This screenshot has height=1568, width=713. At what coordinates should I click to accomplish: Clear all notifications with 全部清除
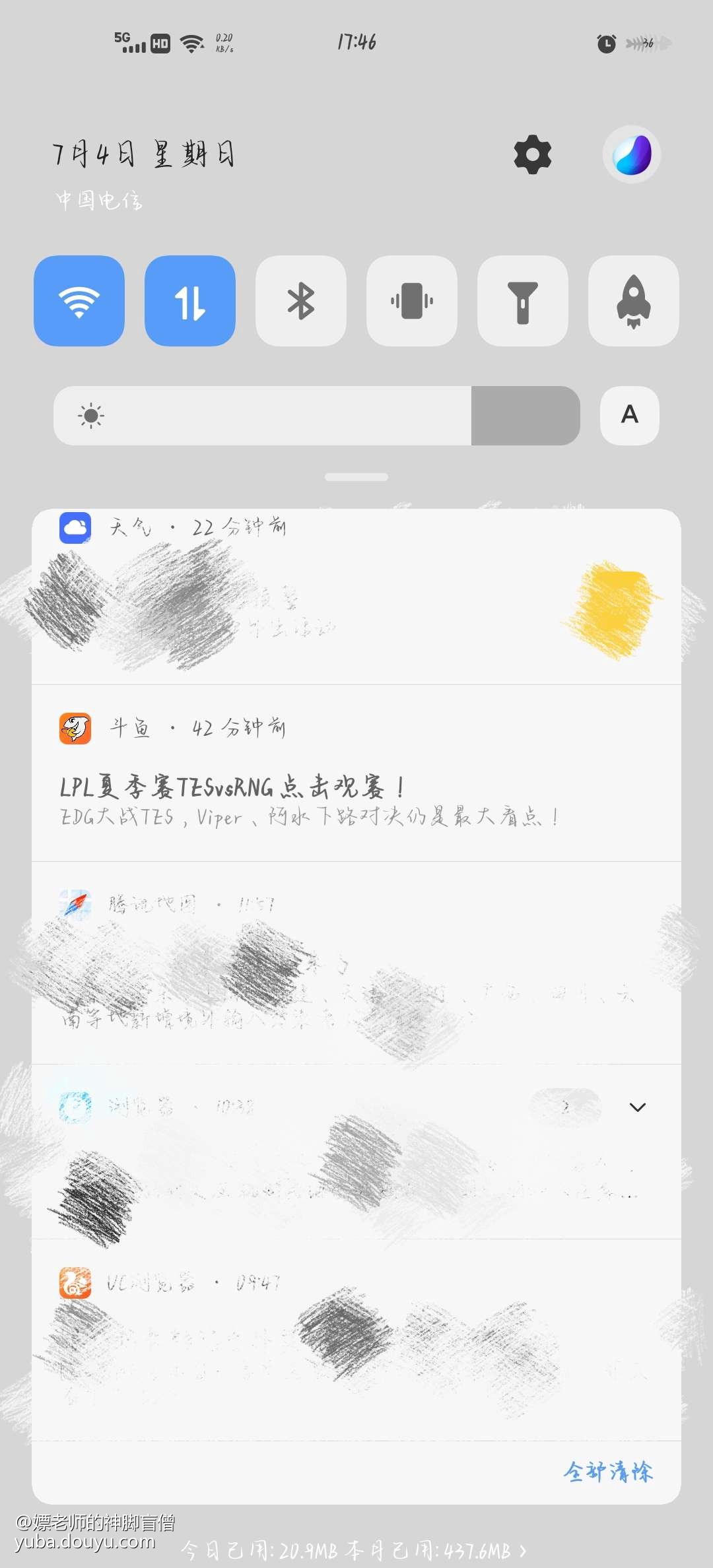(x=608, y=1472)
